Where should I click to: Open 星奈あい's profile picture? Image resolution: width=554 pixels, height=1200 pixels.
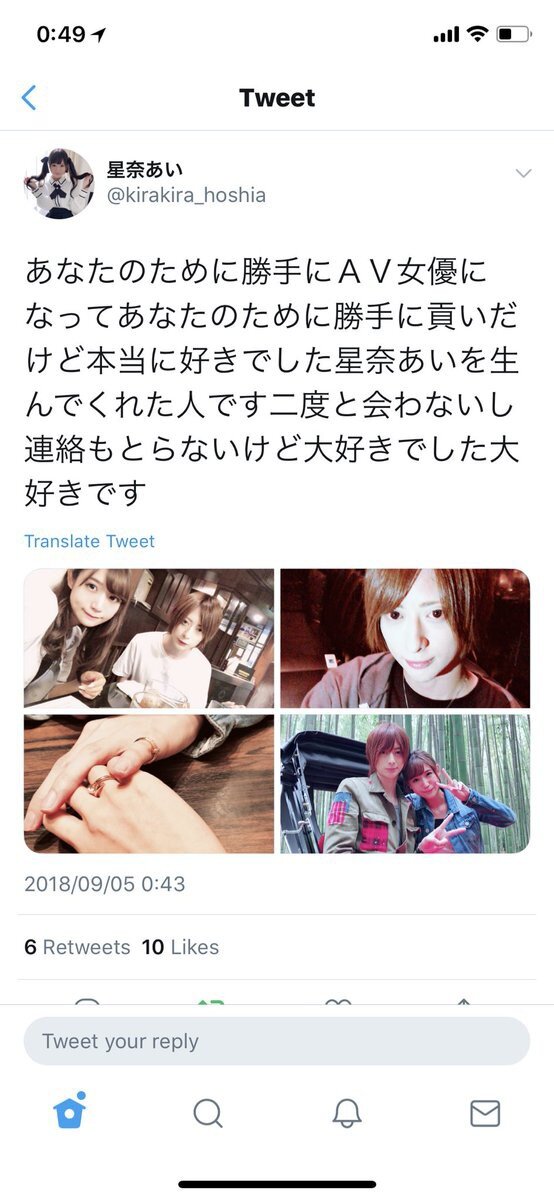(59, 184)
